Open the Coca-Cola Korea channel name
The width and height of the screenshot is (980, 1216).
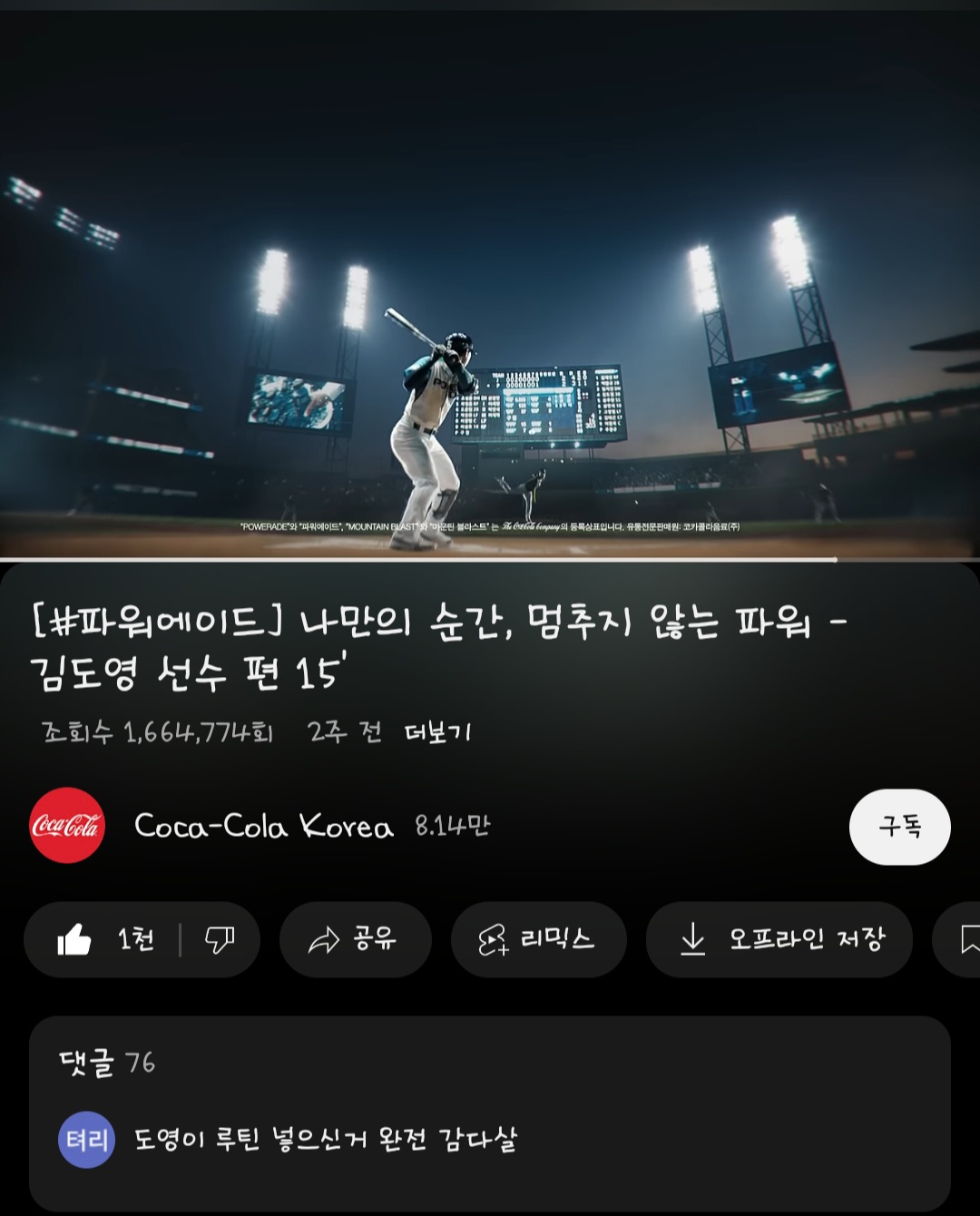pos(263,826)
